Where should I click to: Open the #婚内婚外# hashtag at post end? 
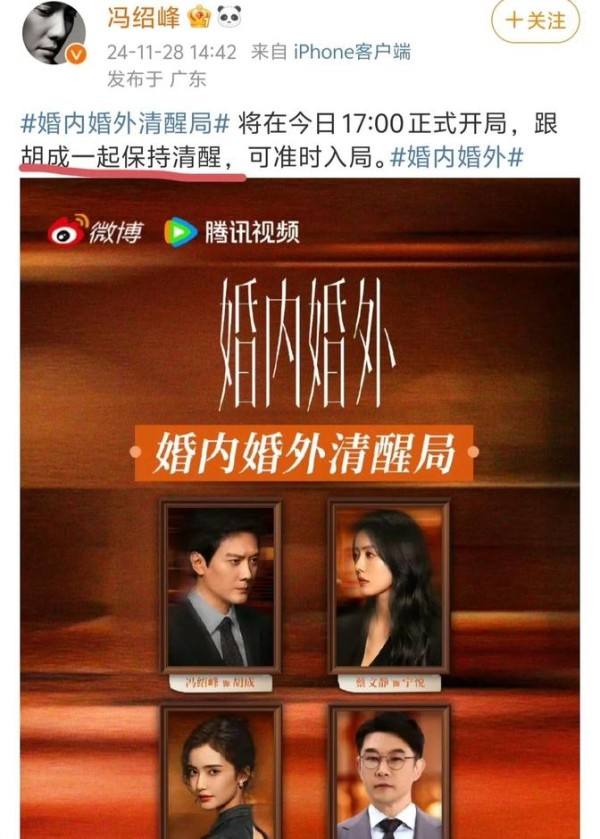point(458,156)
